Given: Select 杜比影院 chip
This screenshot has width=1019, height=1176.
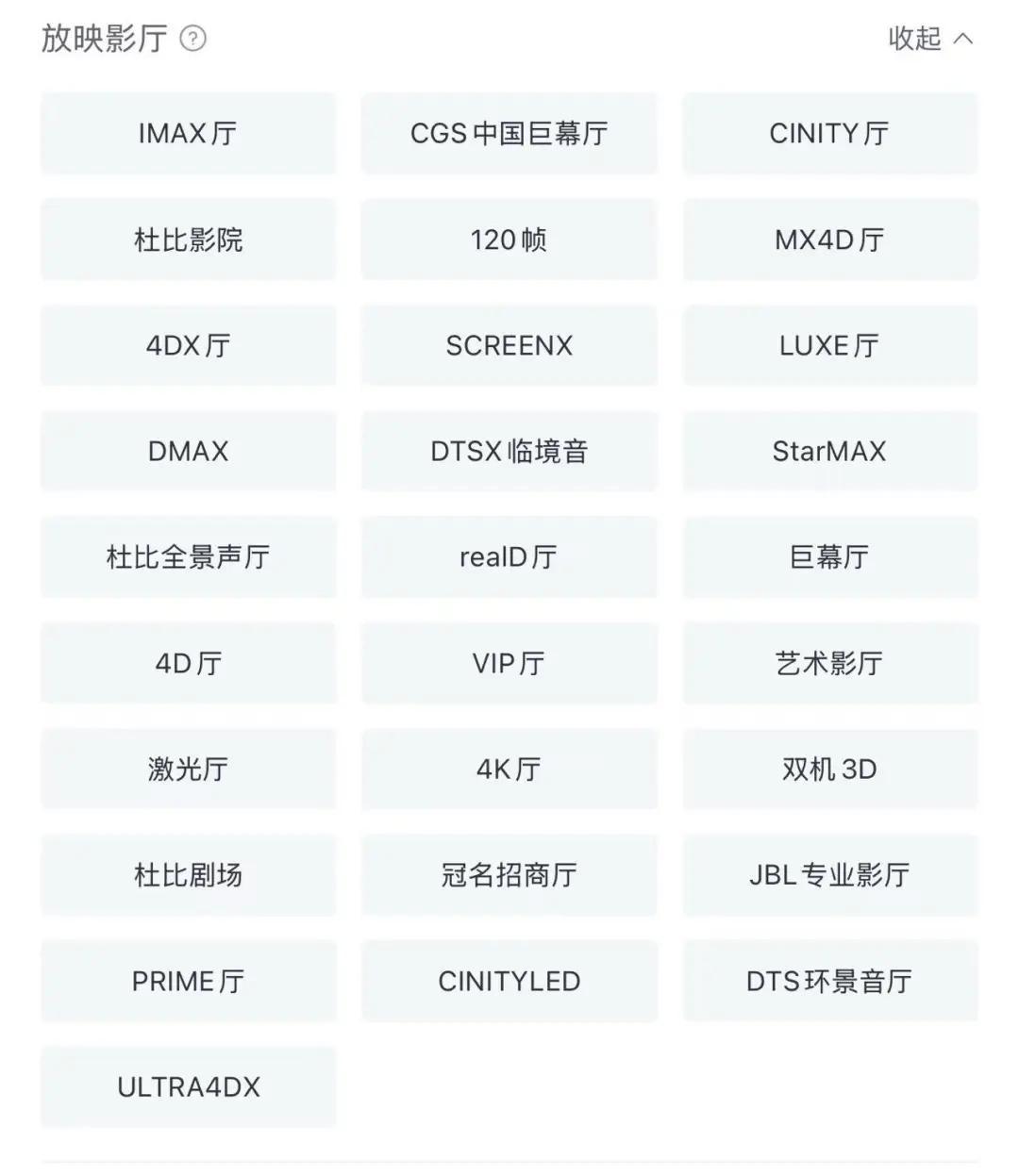Looking at the screenshot, I should pos(188,240).
